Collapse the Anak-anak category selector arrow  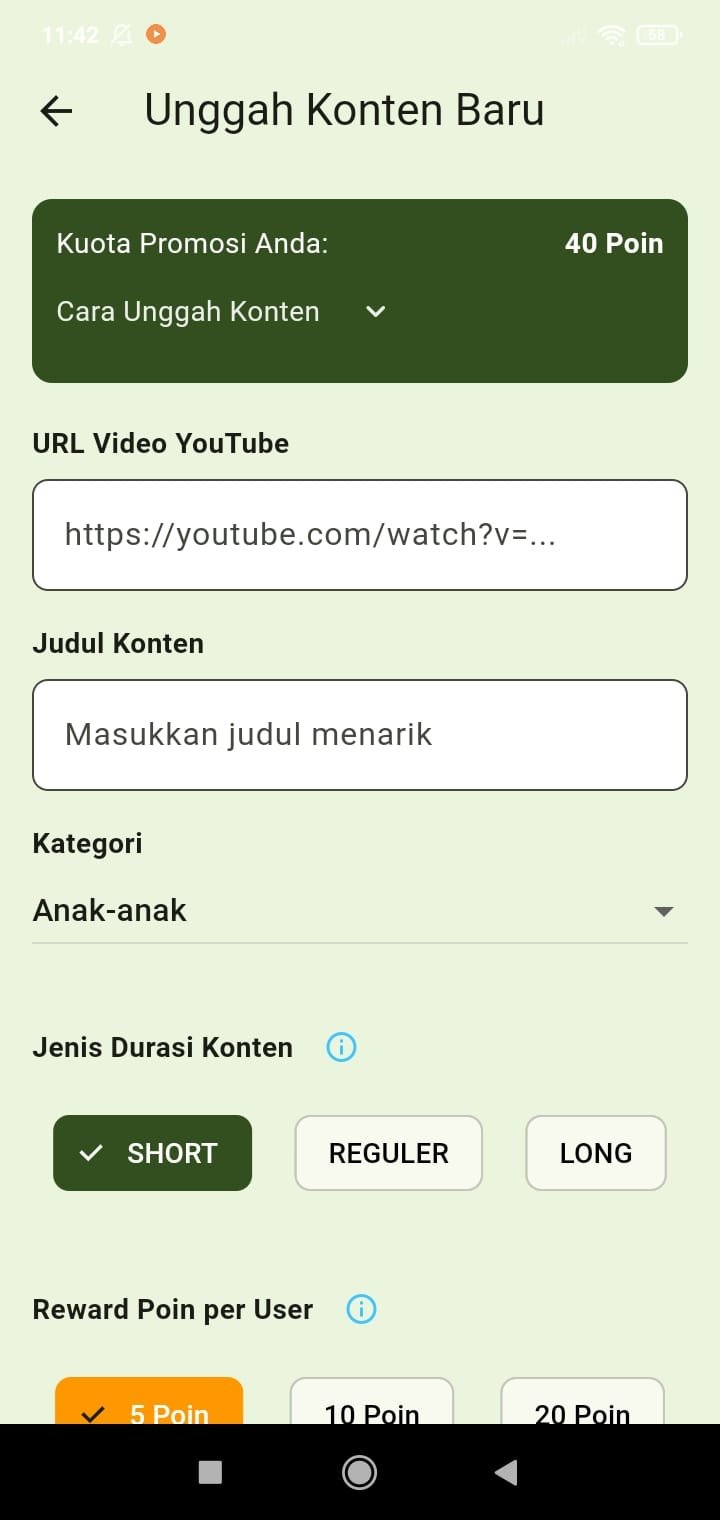coord(662,911)
